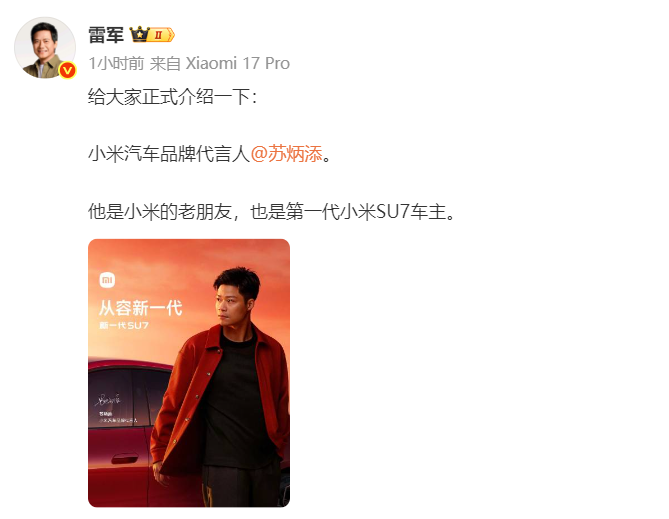
Task: View the attached SU7 poster image
Action: click(x=189, y=372)
